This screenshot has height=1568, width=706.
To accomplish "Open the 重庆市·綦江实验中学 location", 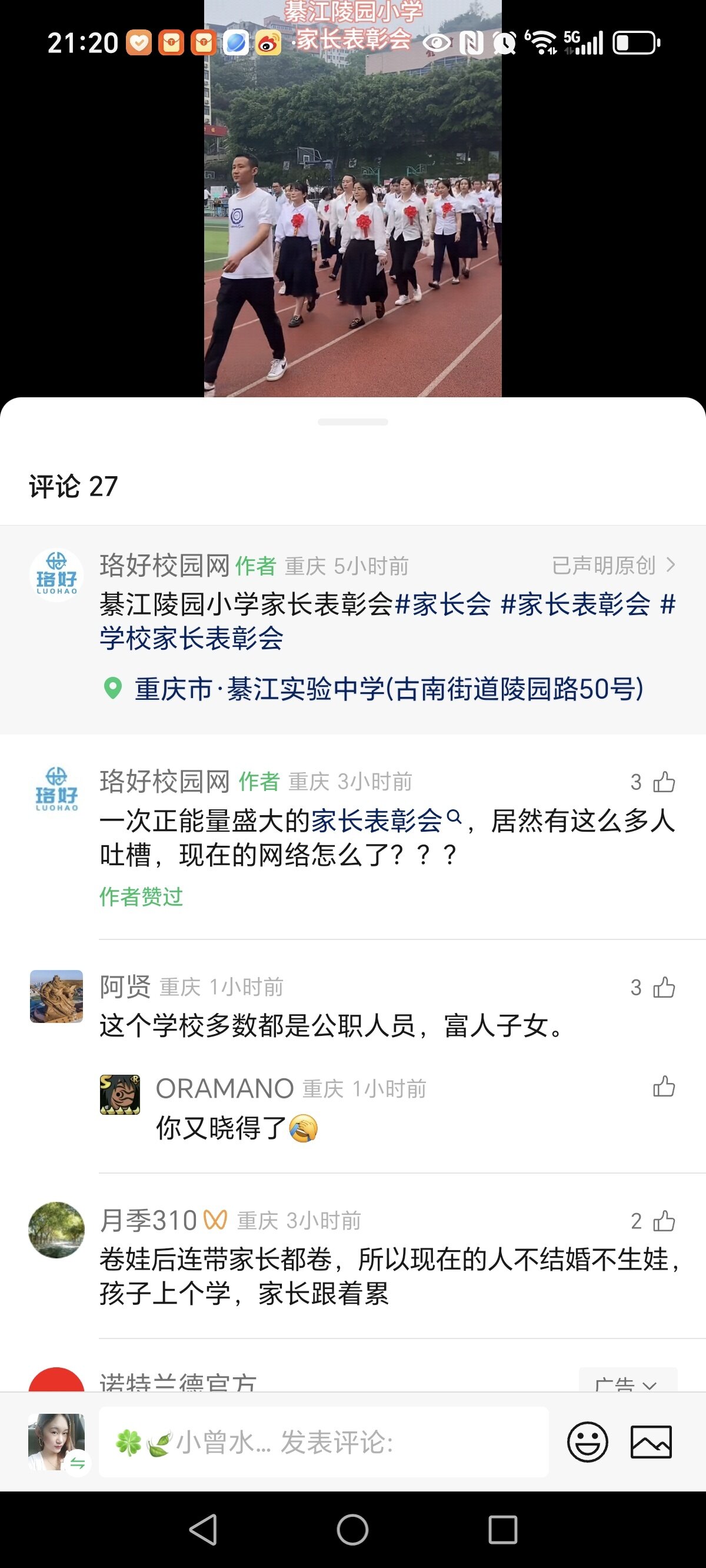I will [x=388, y=689].
